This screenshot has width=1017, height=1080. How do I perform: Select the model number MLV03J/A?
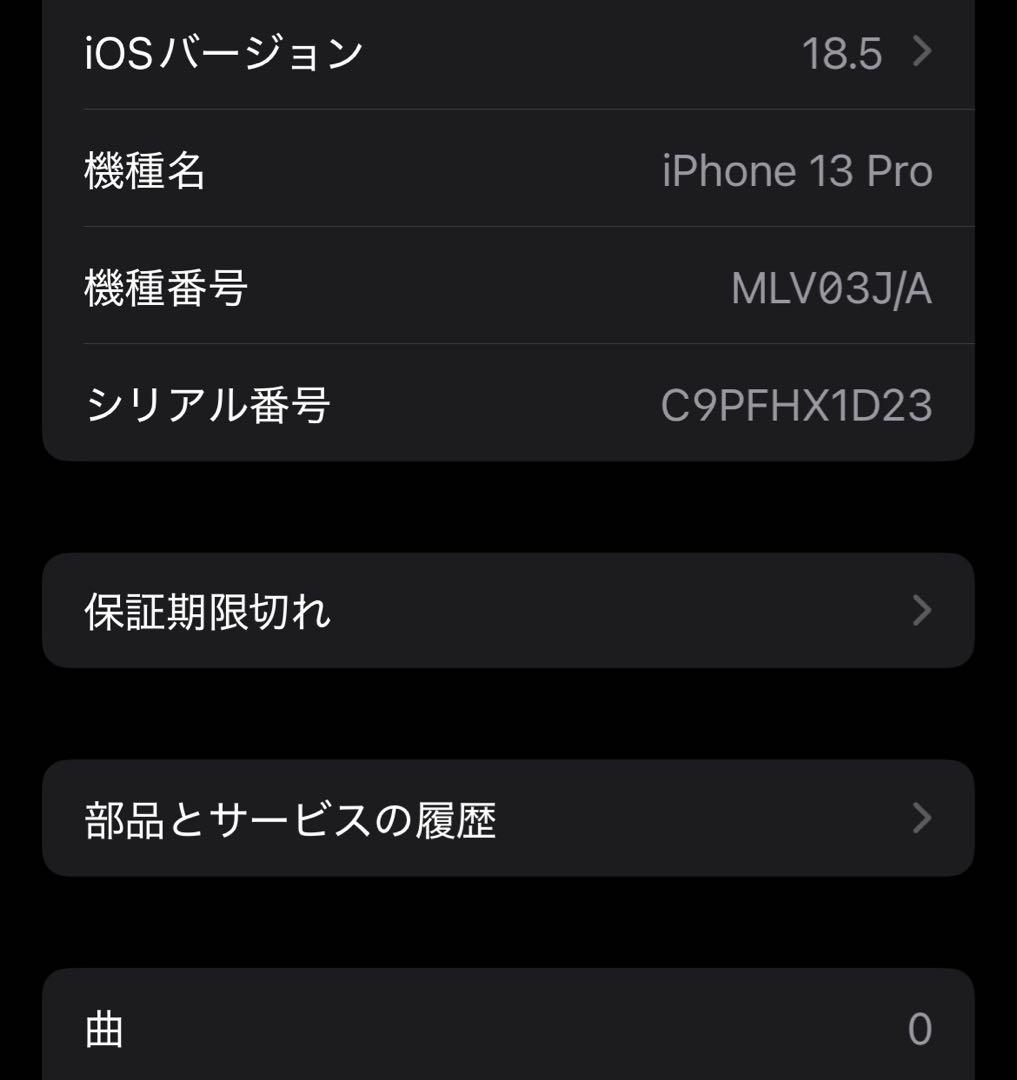[831, 288]
